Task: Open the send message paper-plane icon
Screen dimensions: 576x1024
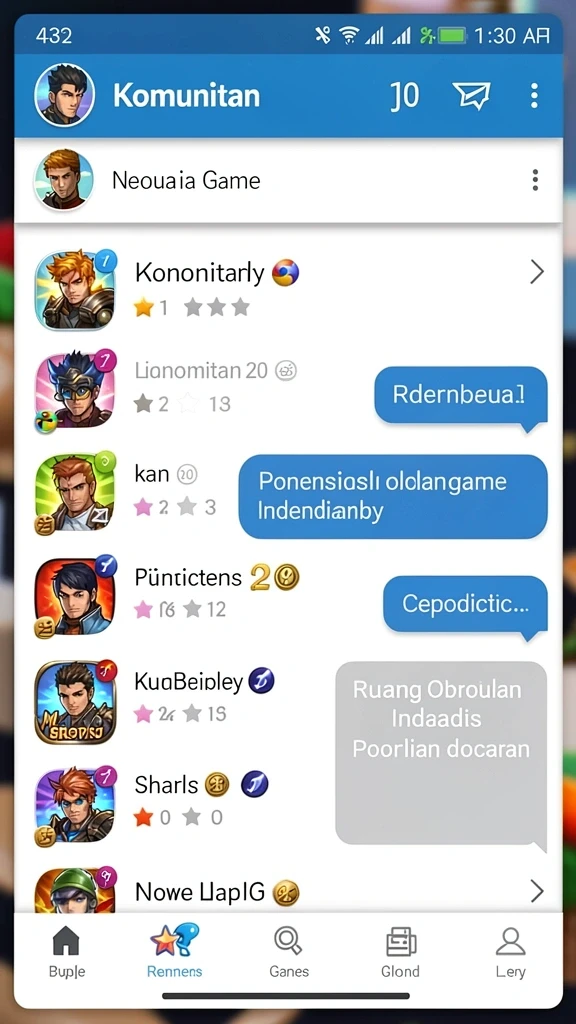Action: 472,95
